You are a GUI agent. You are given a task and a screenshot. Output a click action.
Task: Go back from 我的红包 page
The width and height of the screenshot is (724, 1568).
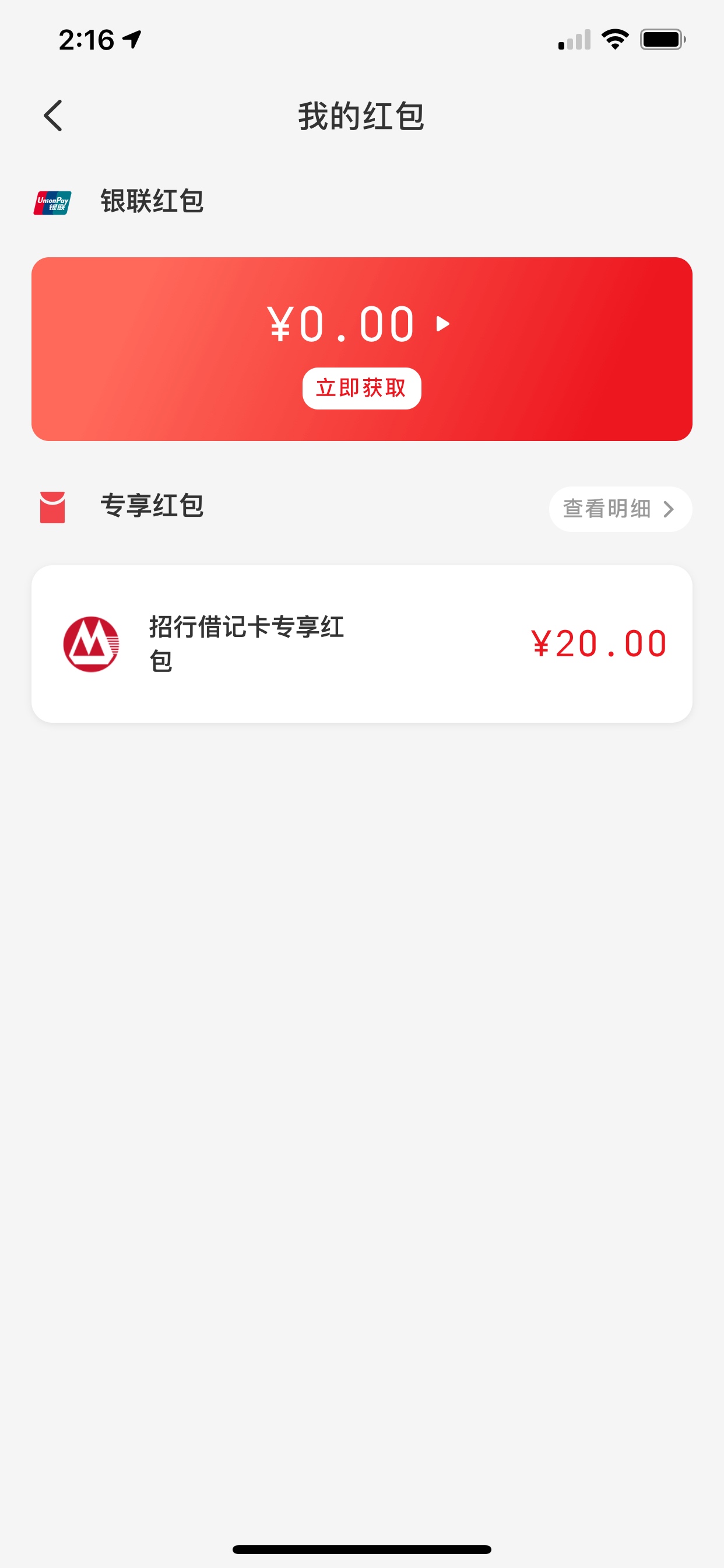[54, 116]
